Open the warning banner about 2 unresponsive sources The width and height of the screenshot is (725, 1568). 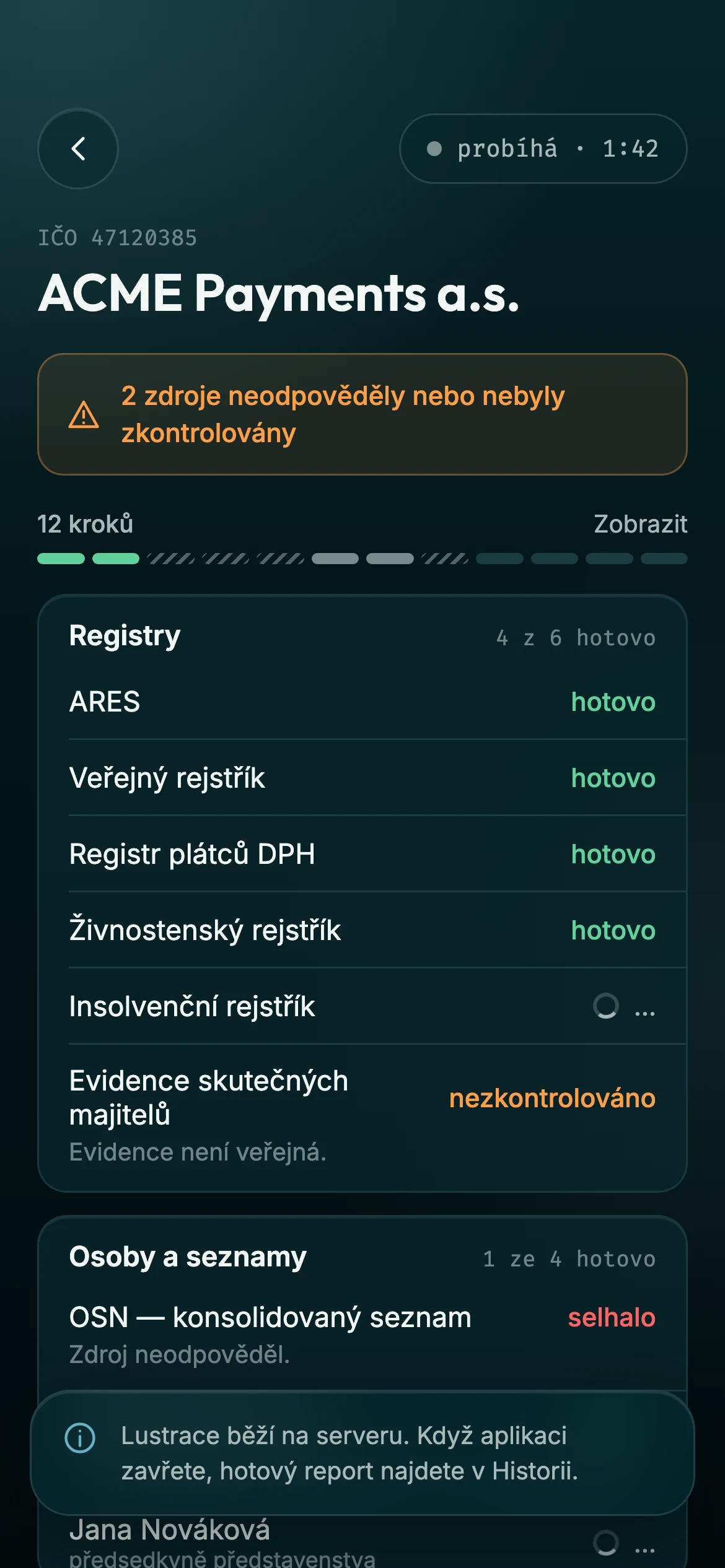[362, 414]
